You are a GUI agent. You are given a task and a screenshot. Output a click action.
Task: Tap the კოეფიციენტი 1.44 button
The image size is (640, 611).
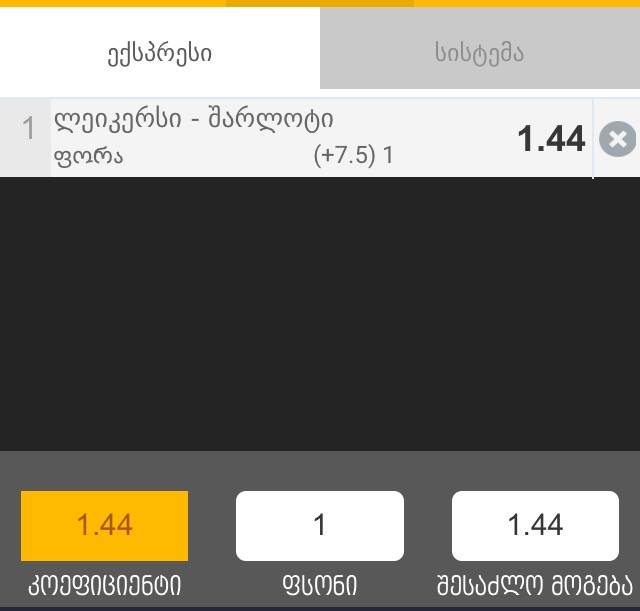[104, 525]
